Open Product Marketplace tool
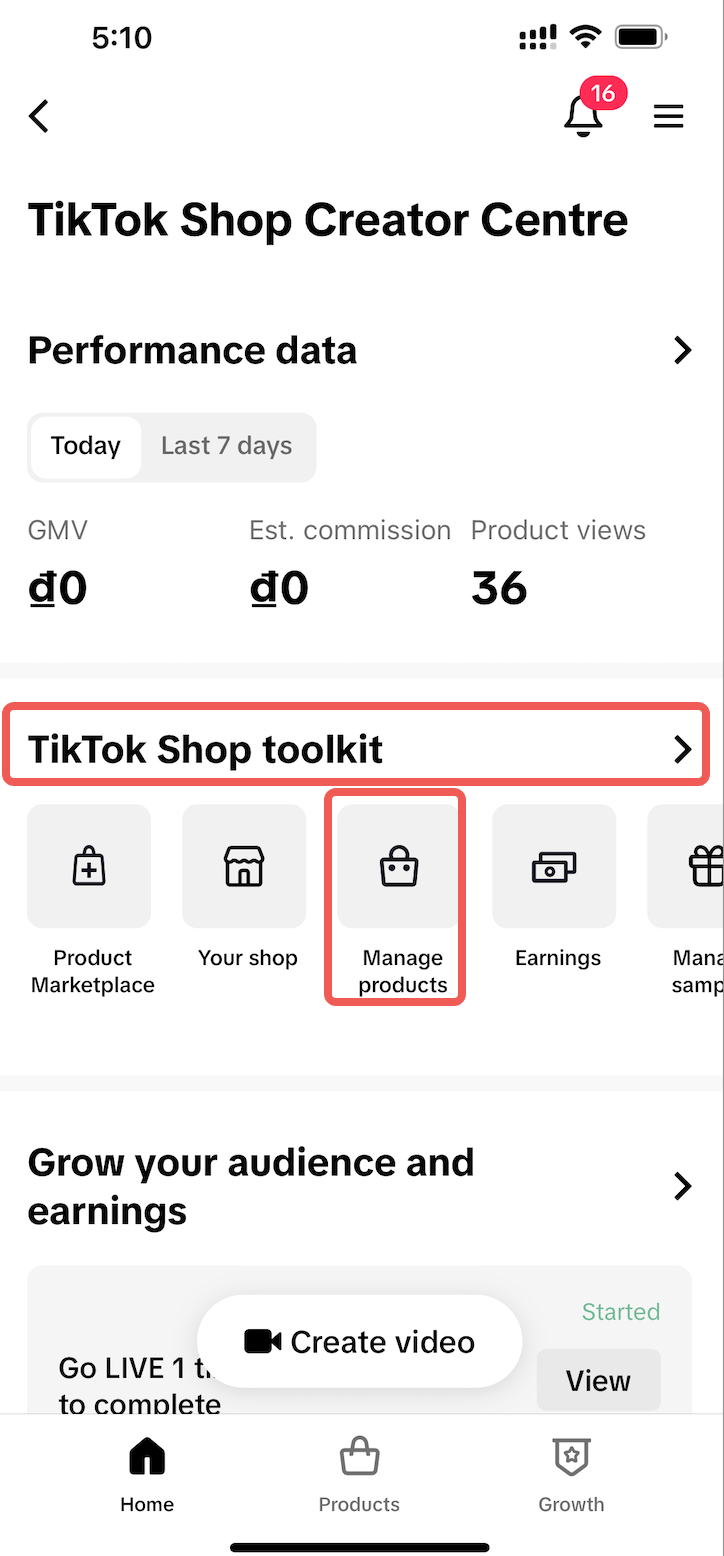The image size is (724, 1556). (x=90, y=867)
